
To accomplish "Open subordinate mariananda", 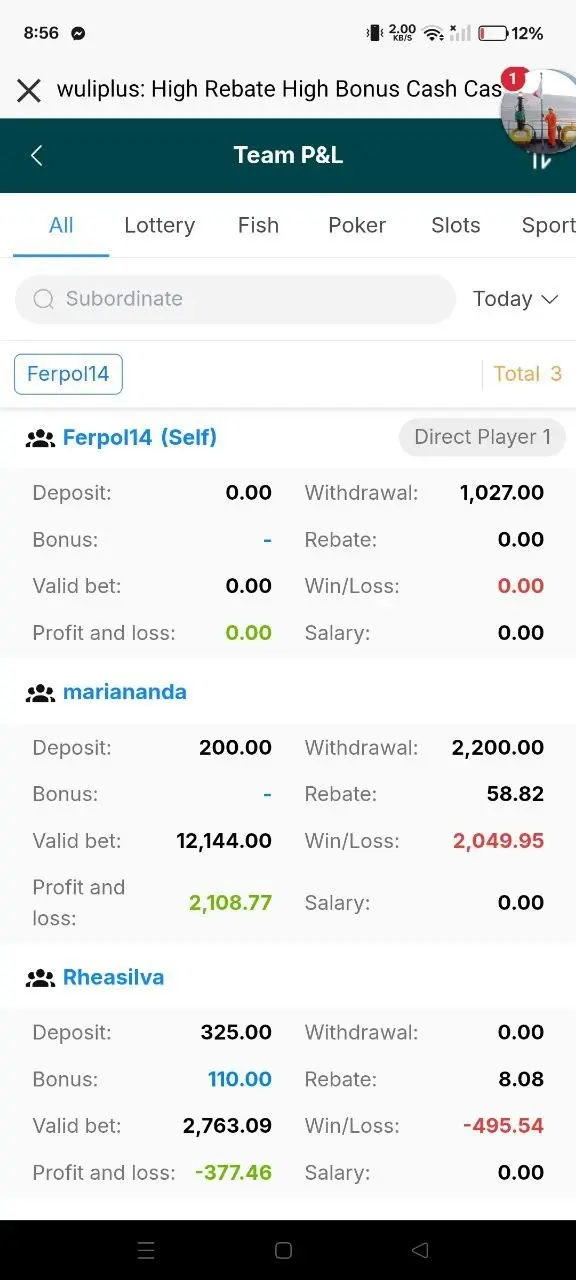I will pos(125,692).
